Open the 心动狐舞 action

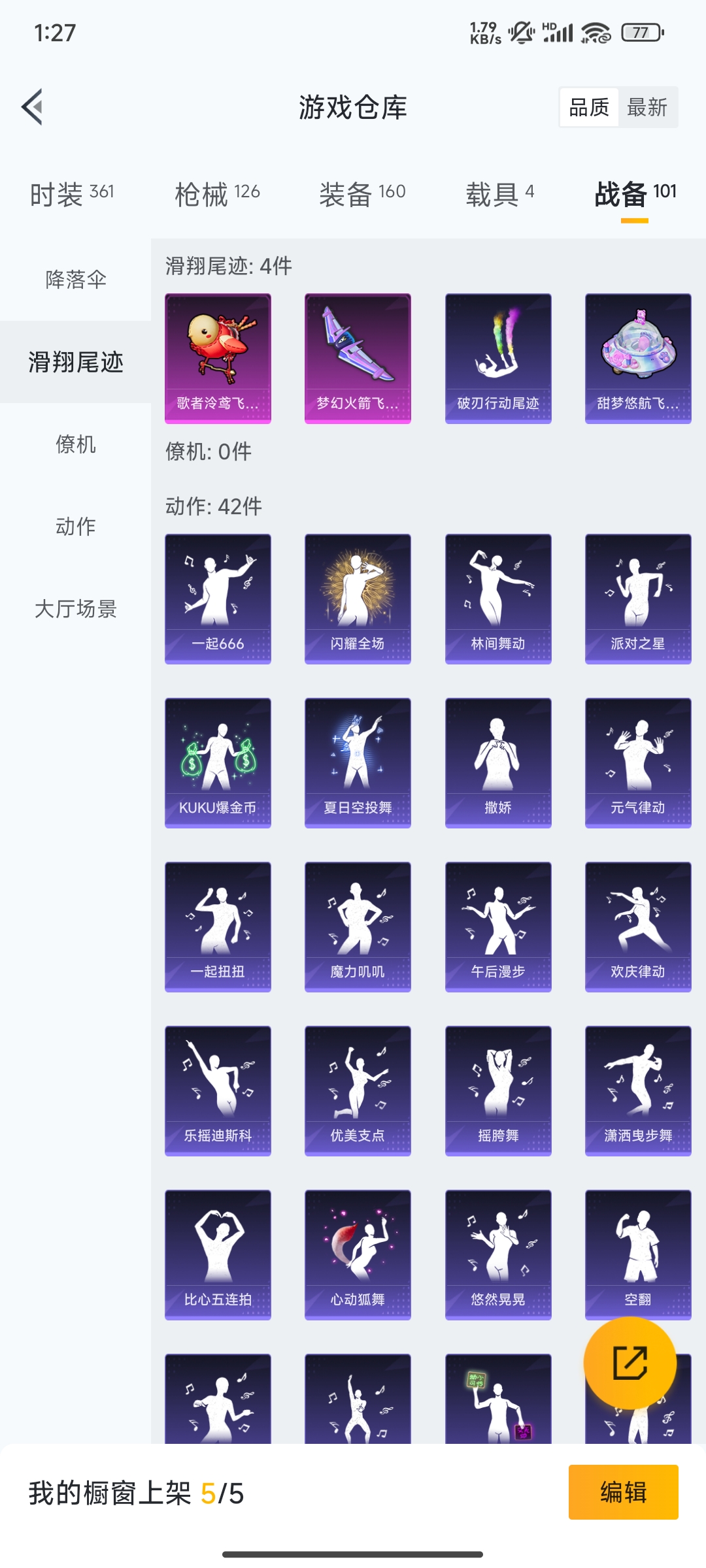pos(358,1255)
